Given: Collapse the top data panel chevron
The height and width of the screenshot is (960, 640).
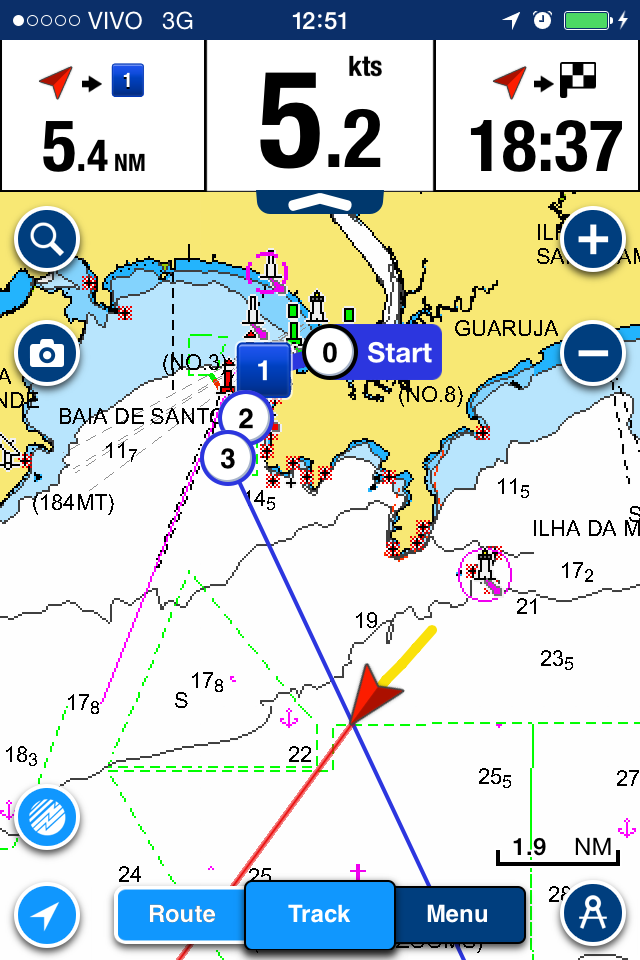Looking at the screenshot, I should pos(320,202).
